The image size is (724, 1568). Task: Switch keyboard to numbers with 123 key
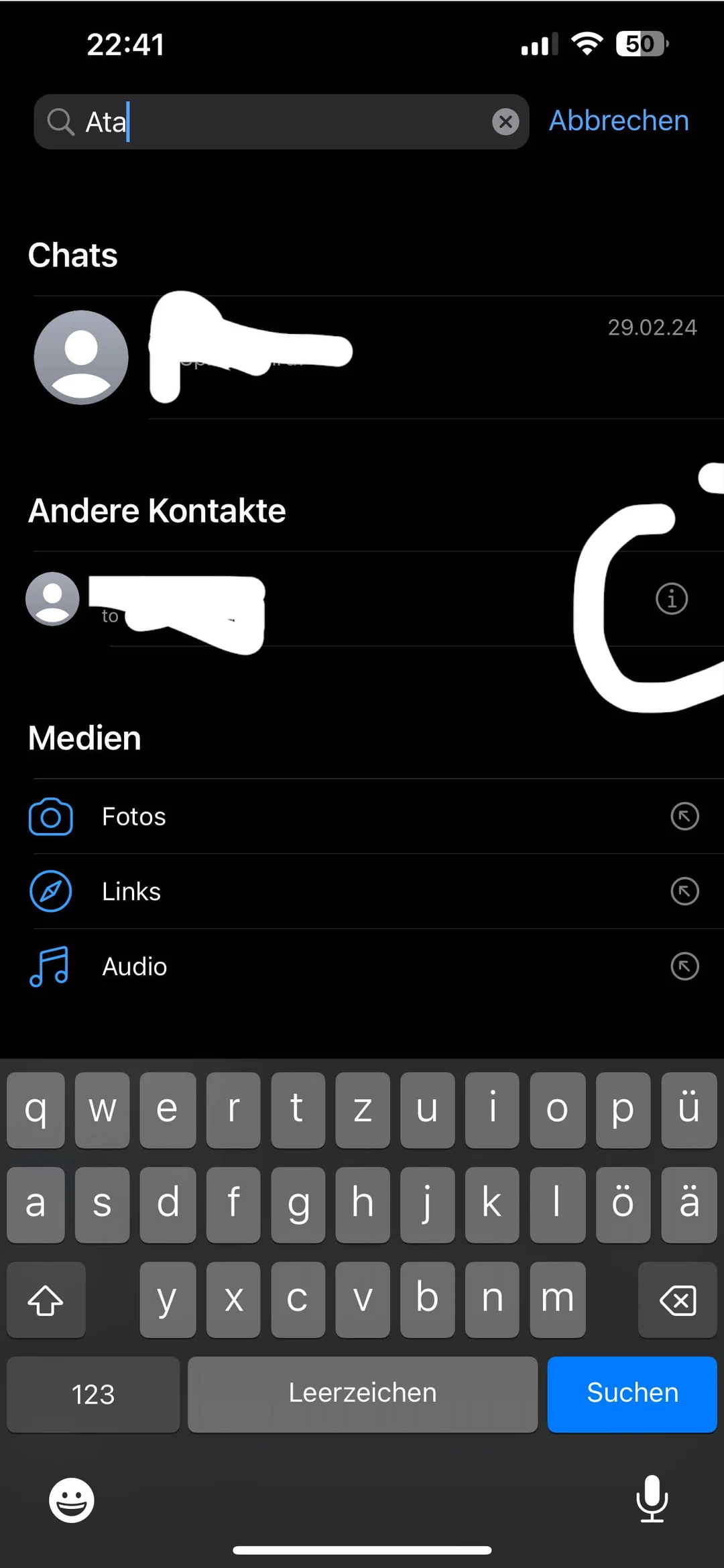(93, 1394)
